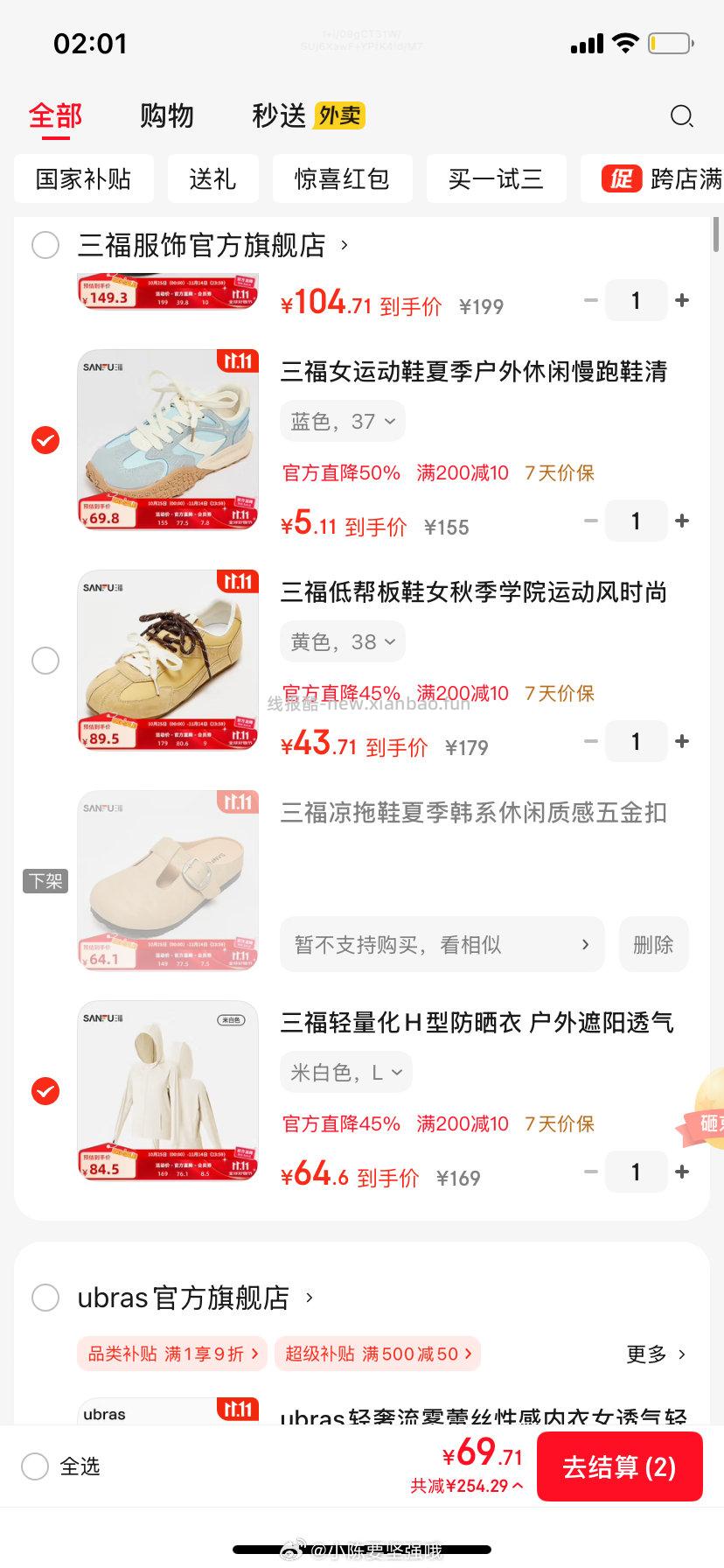Select the 惊喜红包 filter chip
The height and width of the screenshot is (1568, 724).
point(342,179)
